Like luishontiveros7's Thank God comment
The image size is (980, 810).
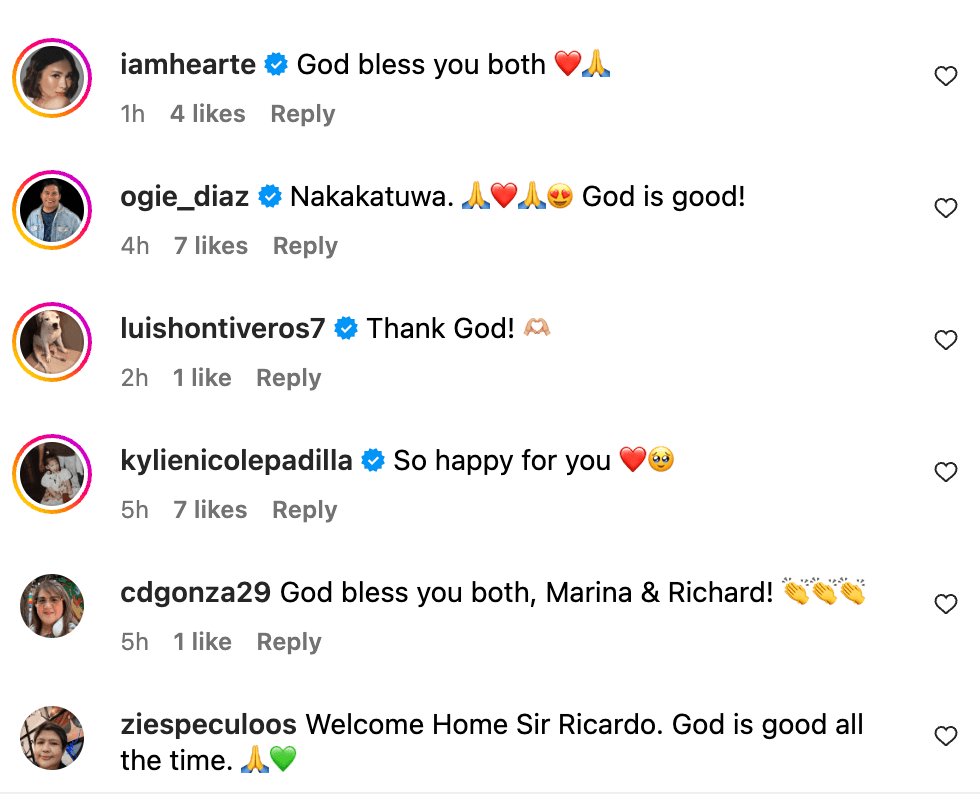pos(945,340)
